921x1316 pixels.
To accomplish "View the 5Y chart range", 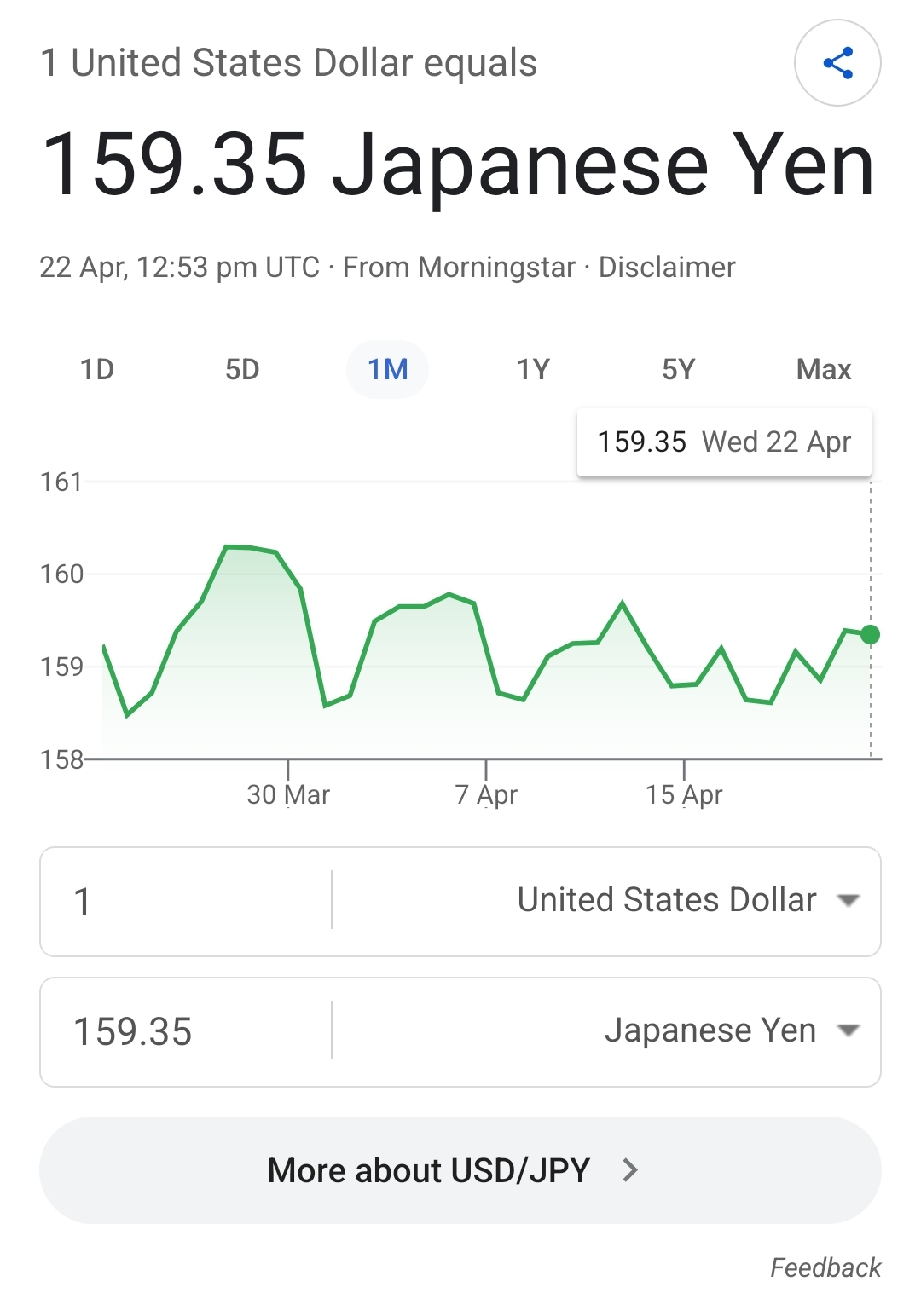I will 679,370.
